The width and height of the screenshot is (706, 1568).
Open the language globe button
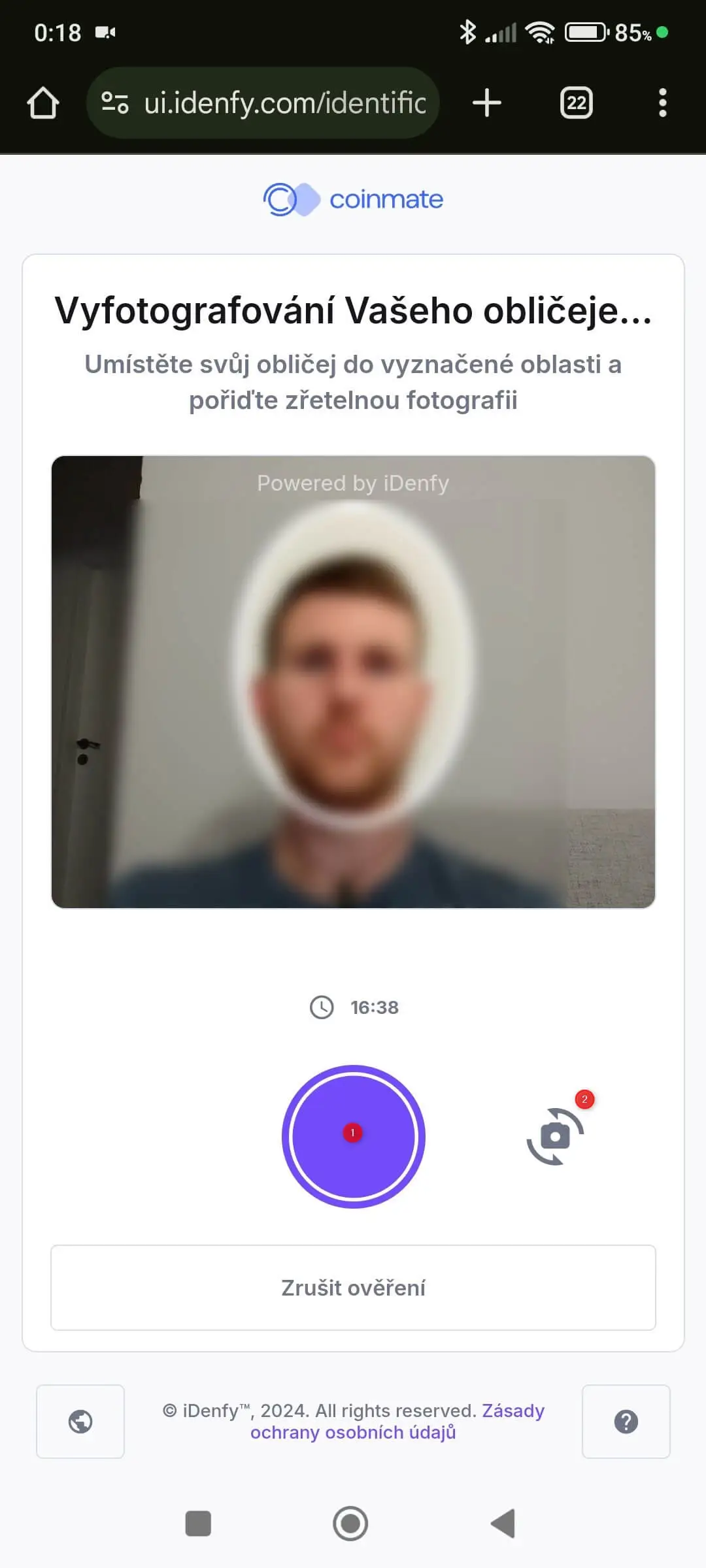point(80,1422)
